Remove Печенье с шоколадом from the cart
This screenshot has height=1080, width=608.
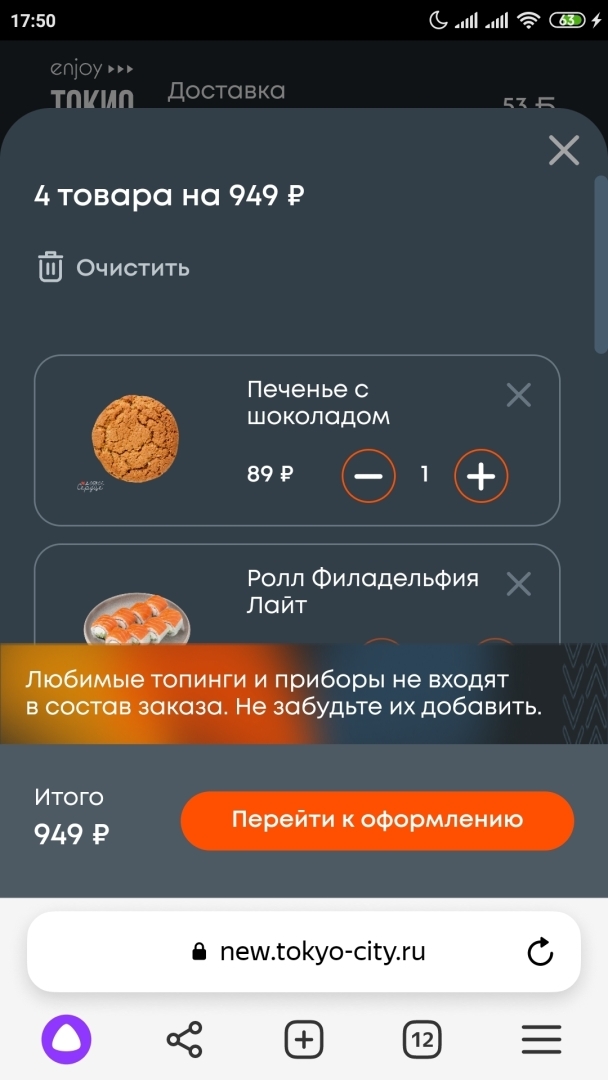(x=518, y=395)
